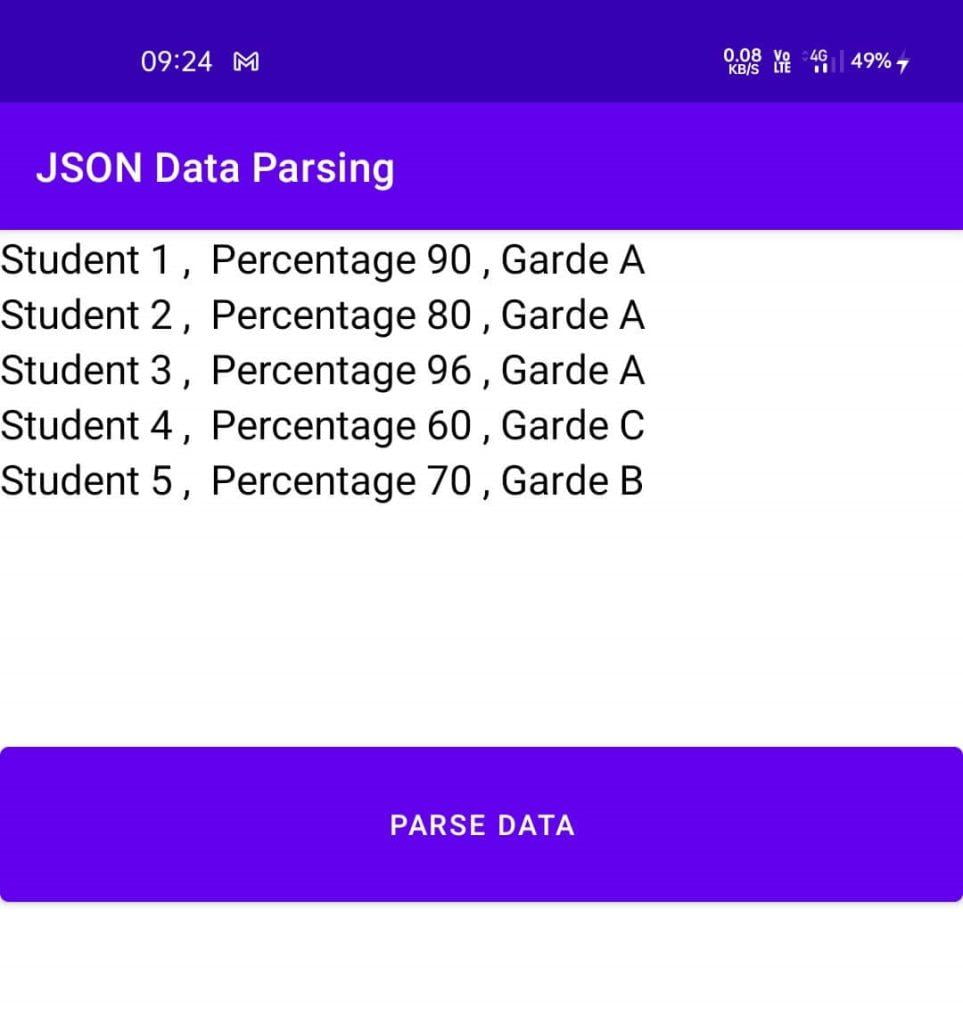Tap Student 5 with Percentage 70
The image size is (963, 1024).
320,479
